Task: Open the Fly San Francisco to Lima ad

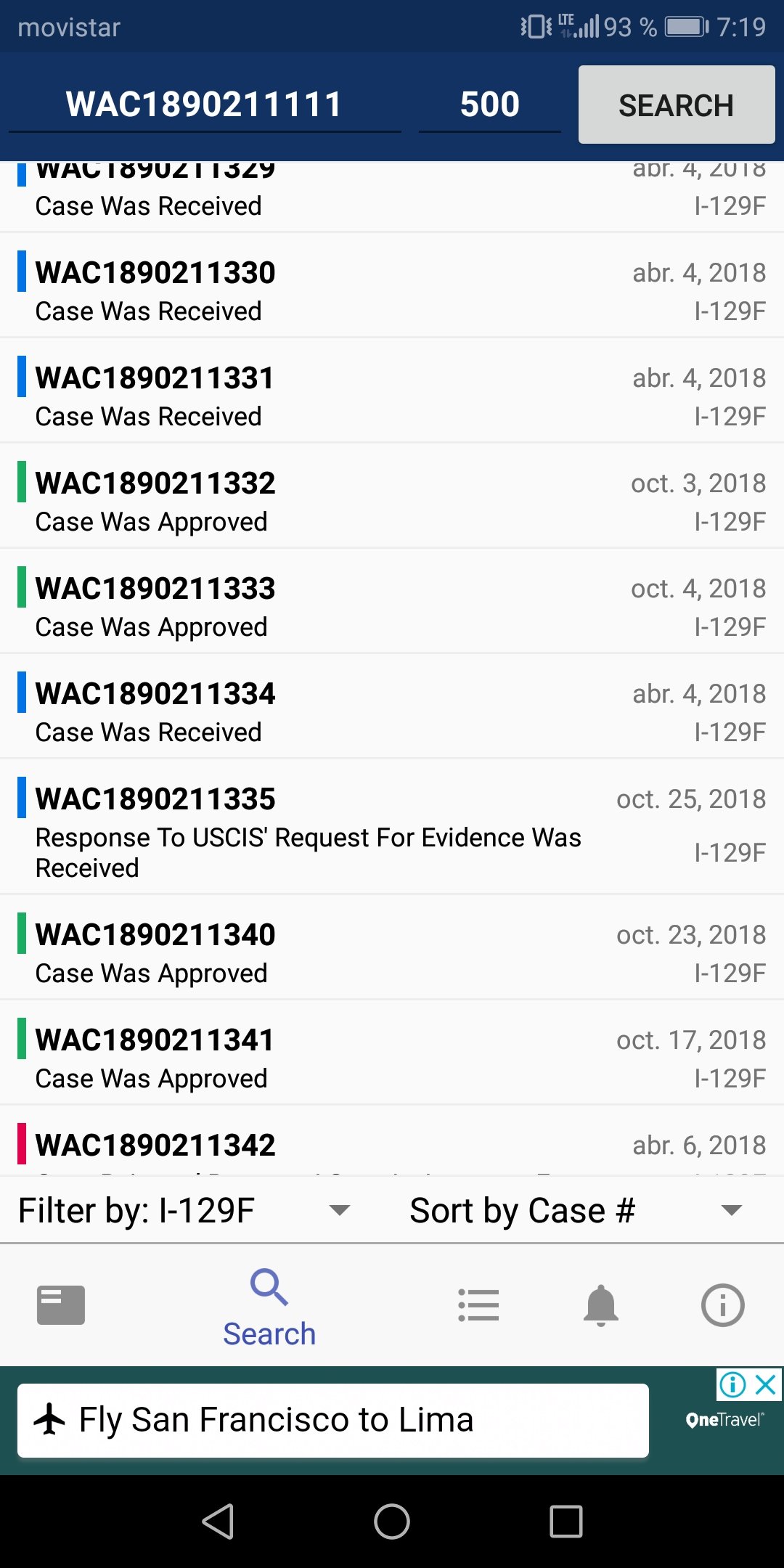Action: 333,1420
